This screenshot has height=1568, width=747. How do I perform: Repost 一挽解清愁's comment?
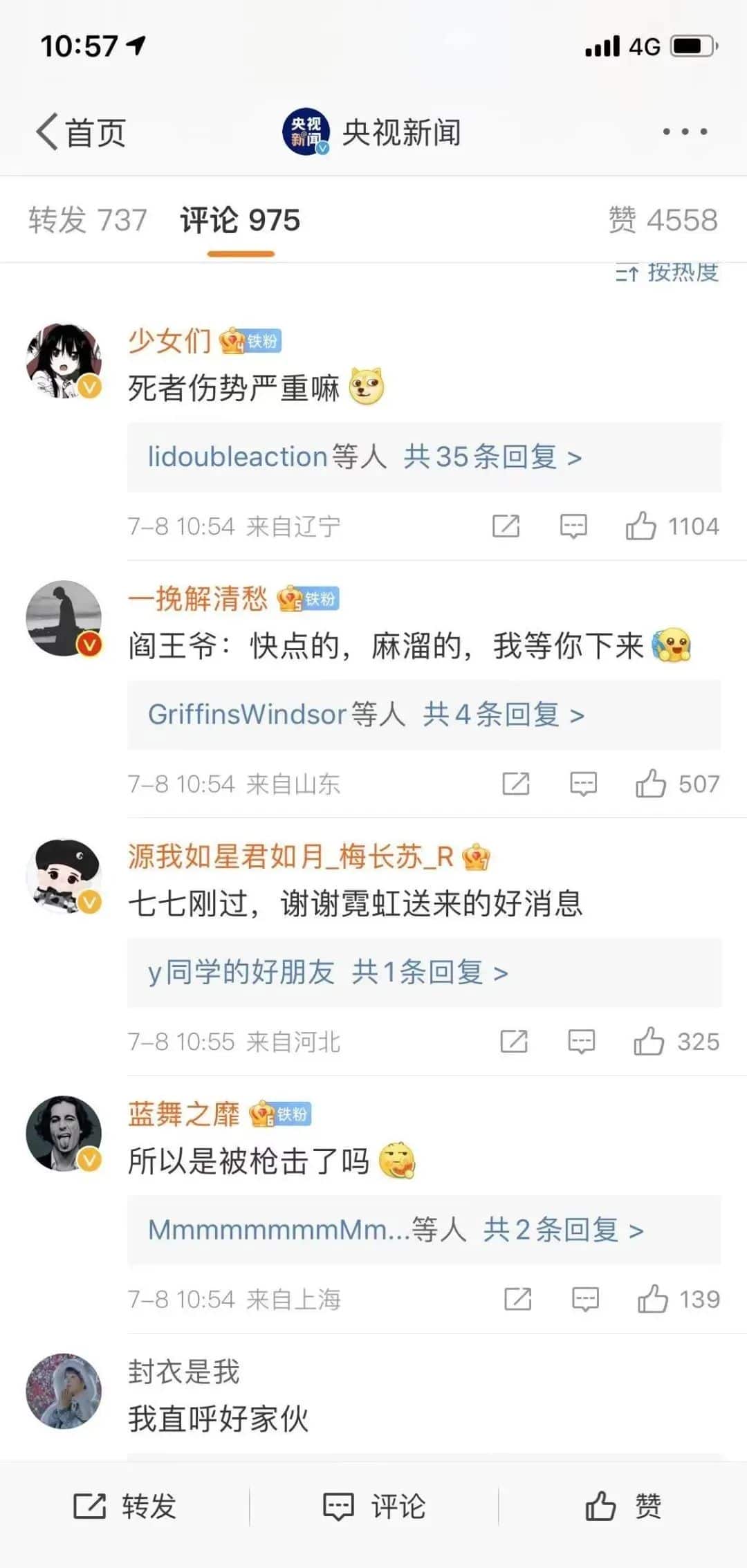pos(516,784)
